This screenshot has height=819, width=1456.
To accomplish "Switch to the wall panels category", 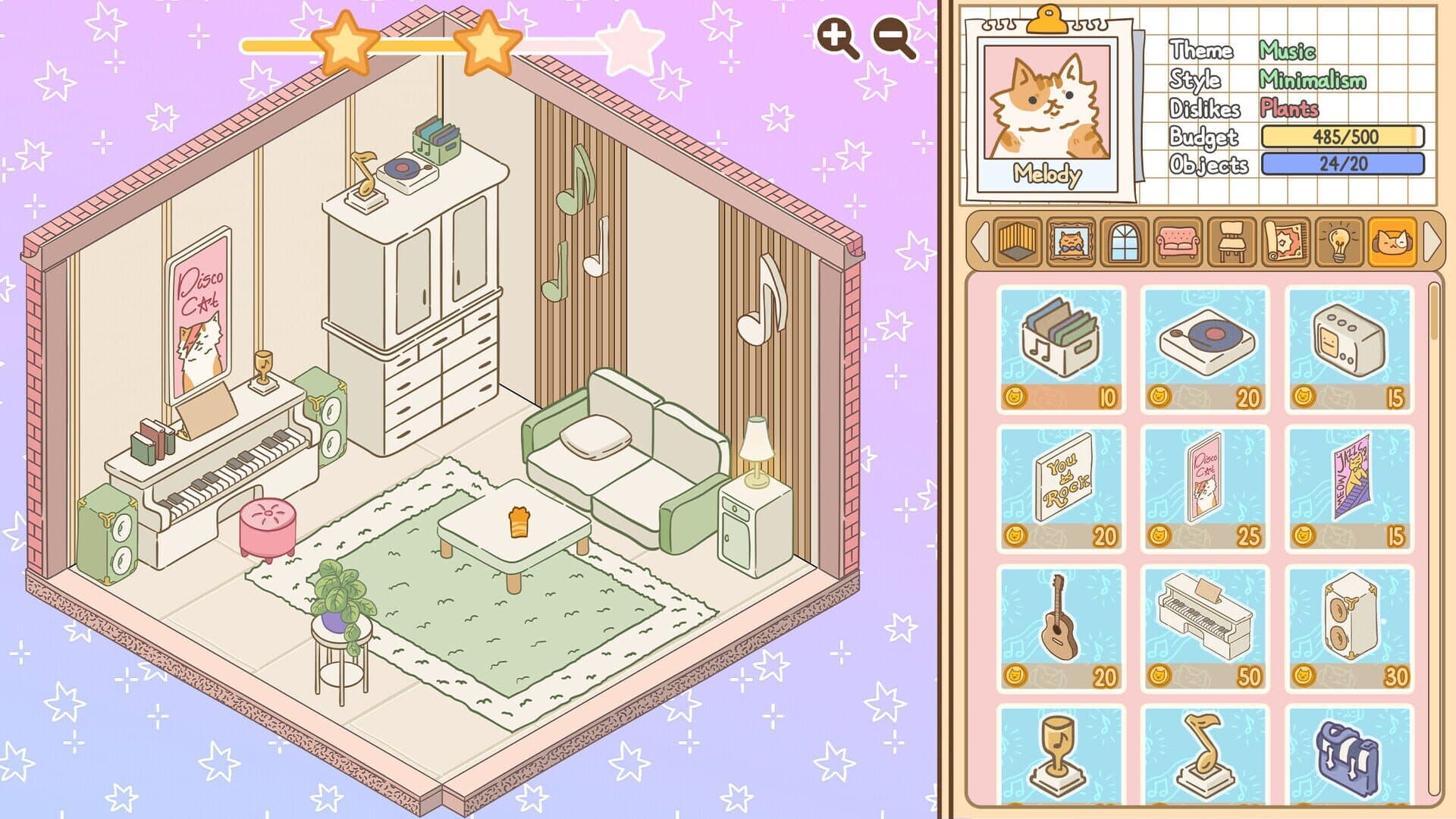I will pyautogui.click(x=1016, y=242).
